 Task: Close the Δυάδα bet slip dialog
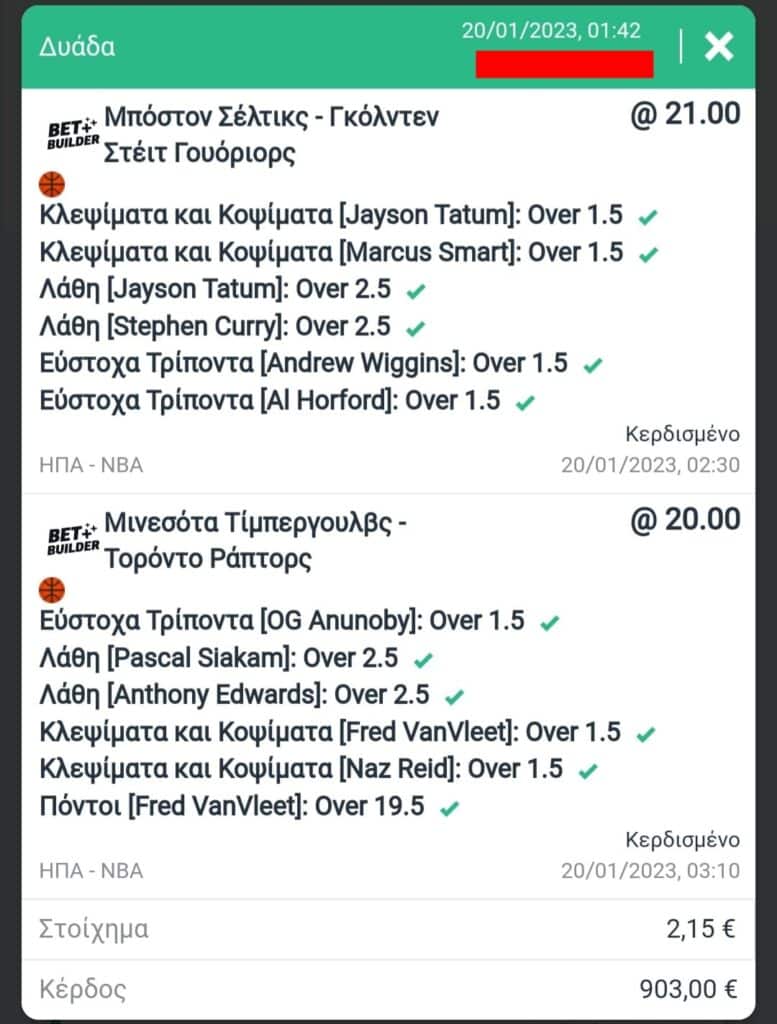click(x=718, y=46)
